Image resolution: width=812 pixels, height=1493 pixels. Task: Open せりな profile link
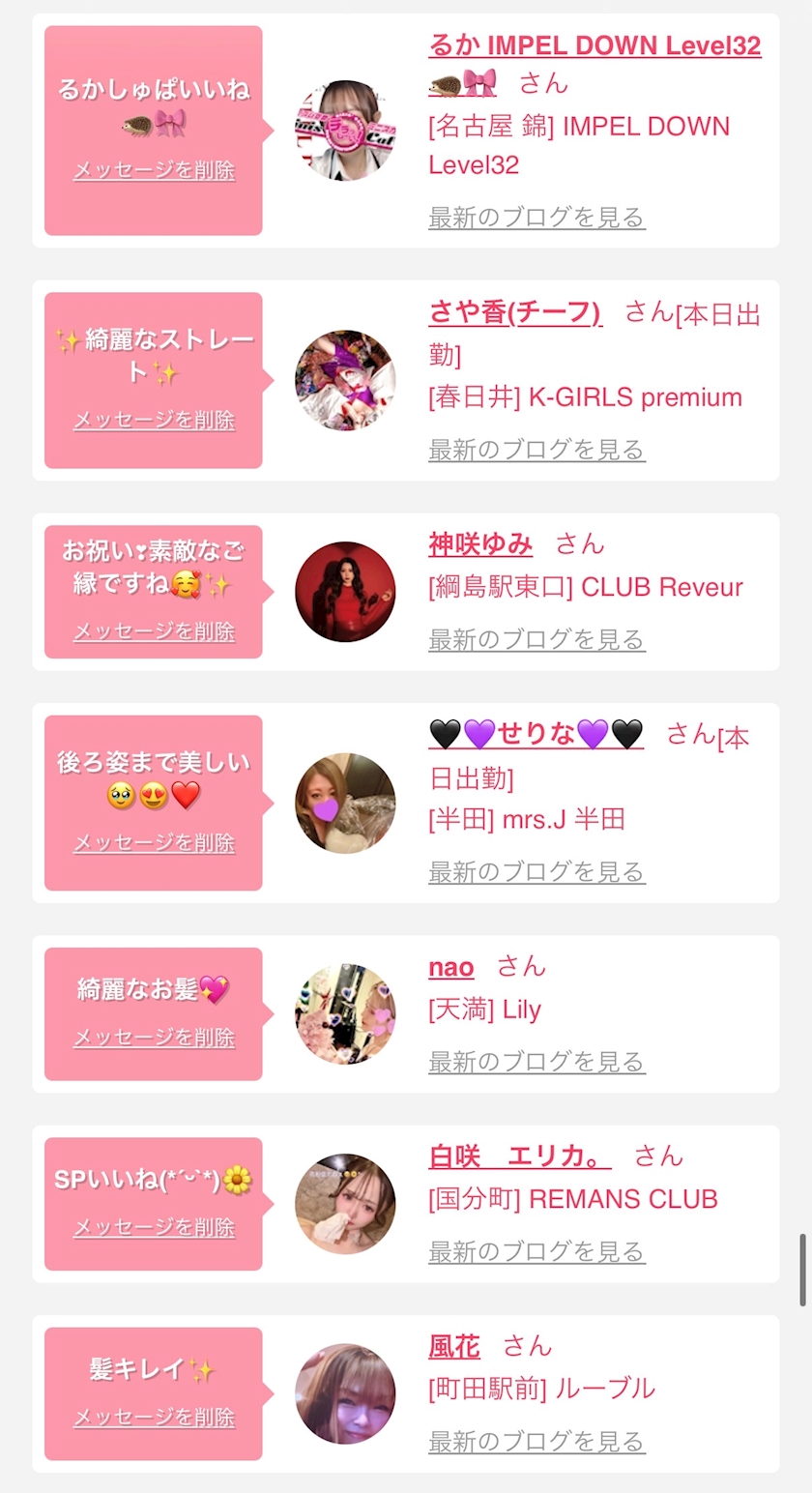point(536,734)
